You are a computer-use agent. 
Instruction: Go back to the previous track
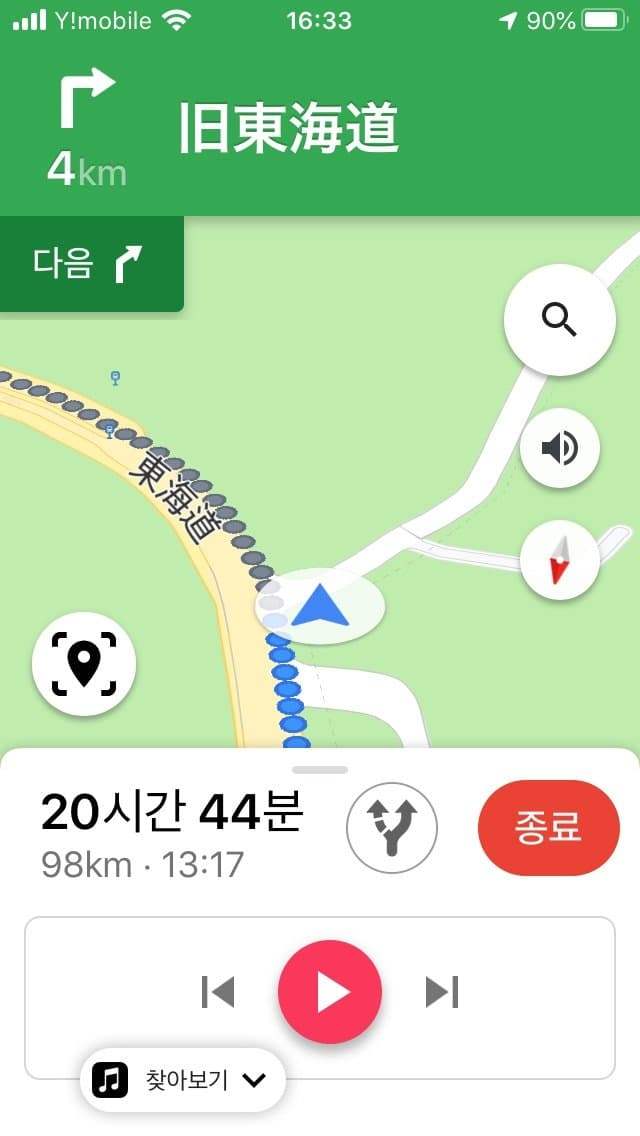pos(218,992)
